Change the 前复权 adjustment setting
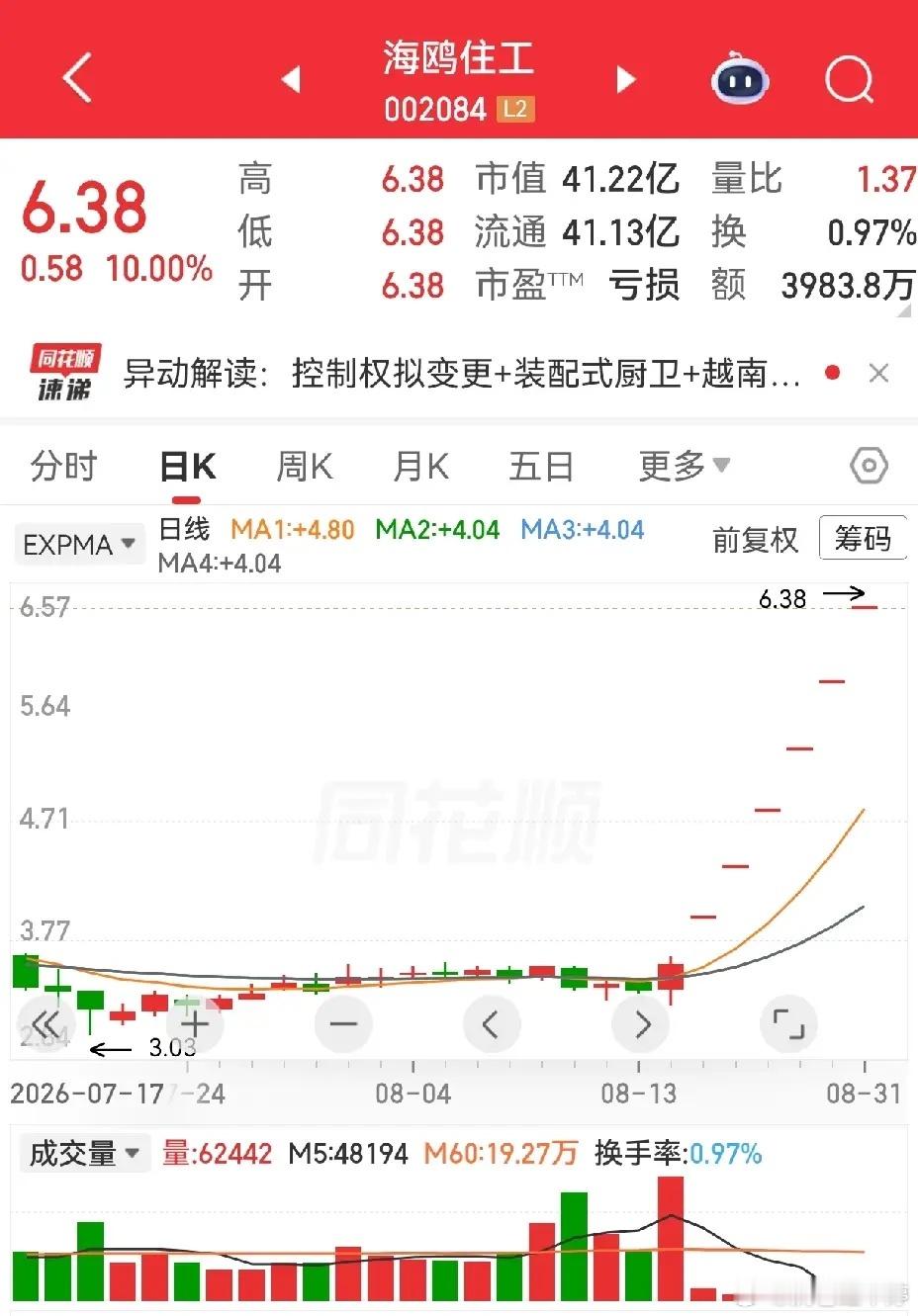 pyautogui.click(x=755, y=540)
